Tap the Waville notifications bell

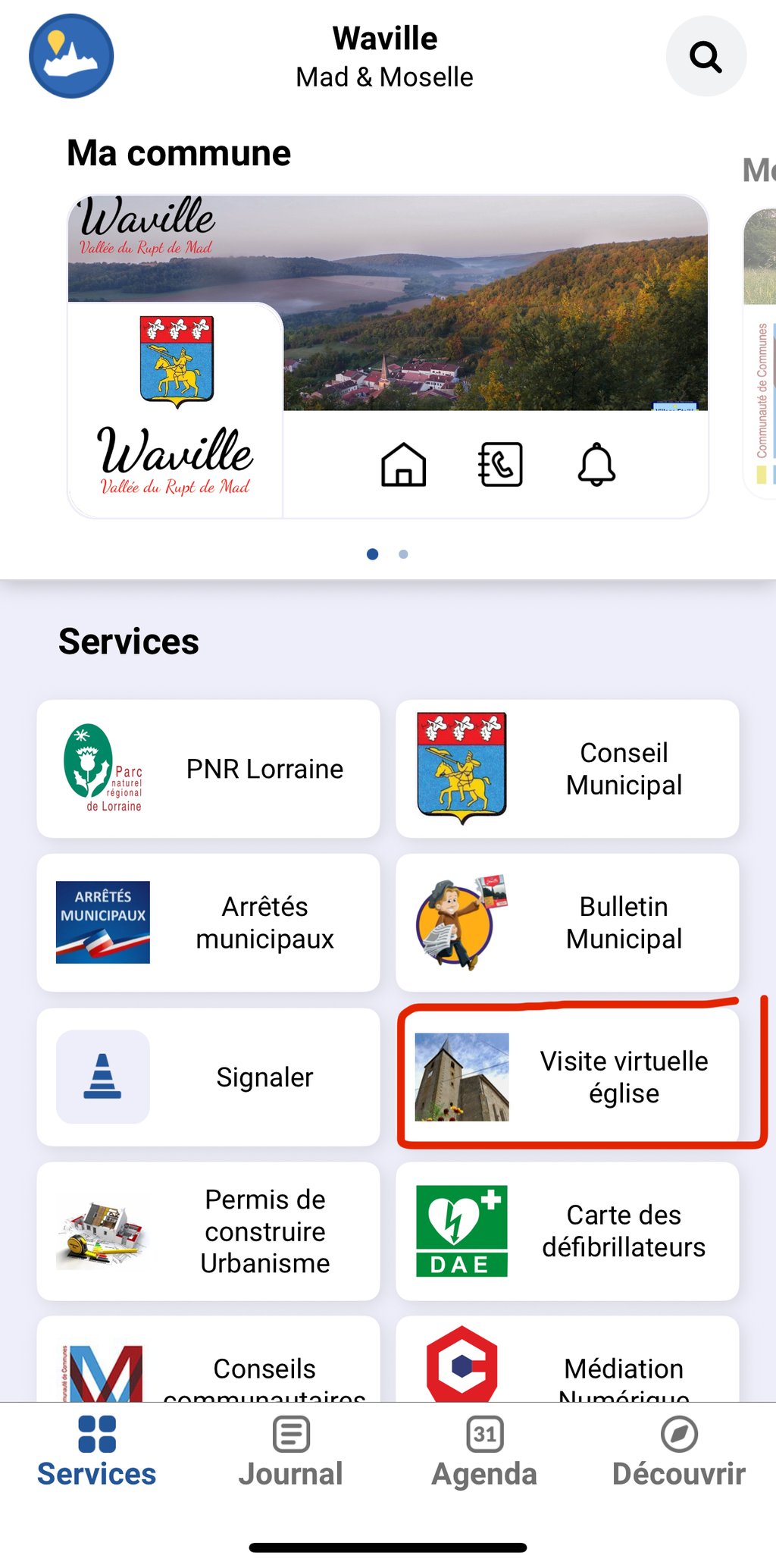pos(596,464)
